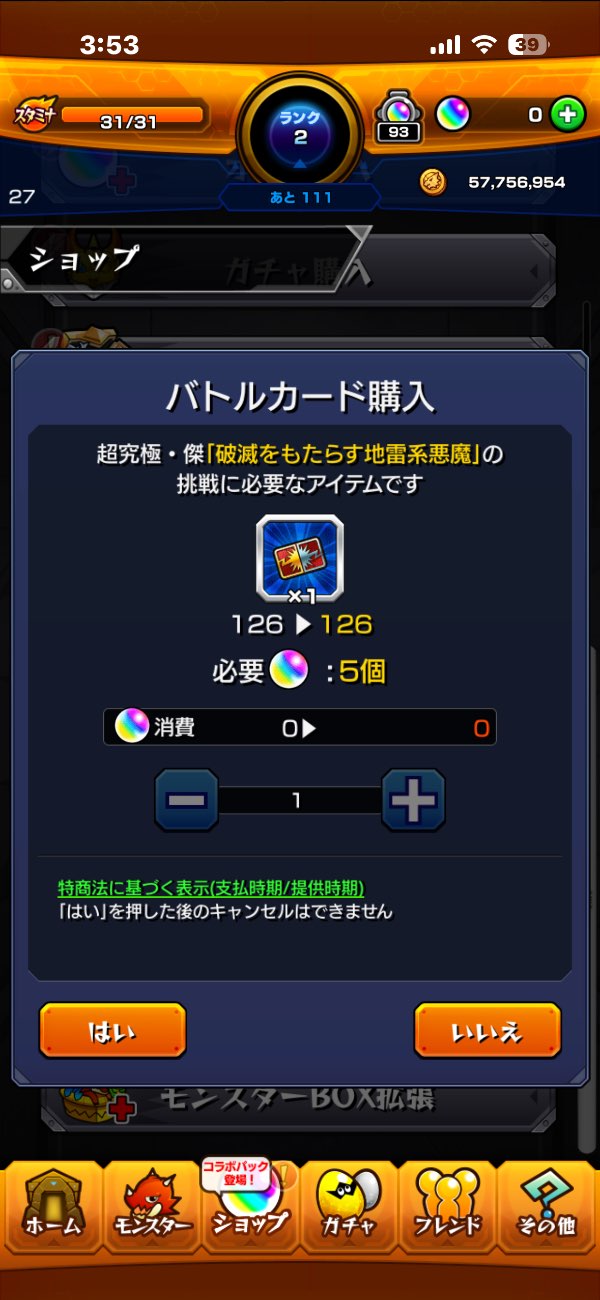This screenshot has width=600, height=1300.
Task: Cancel the purchase with いいえ
Action: pos(487,1031)
